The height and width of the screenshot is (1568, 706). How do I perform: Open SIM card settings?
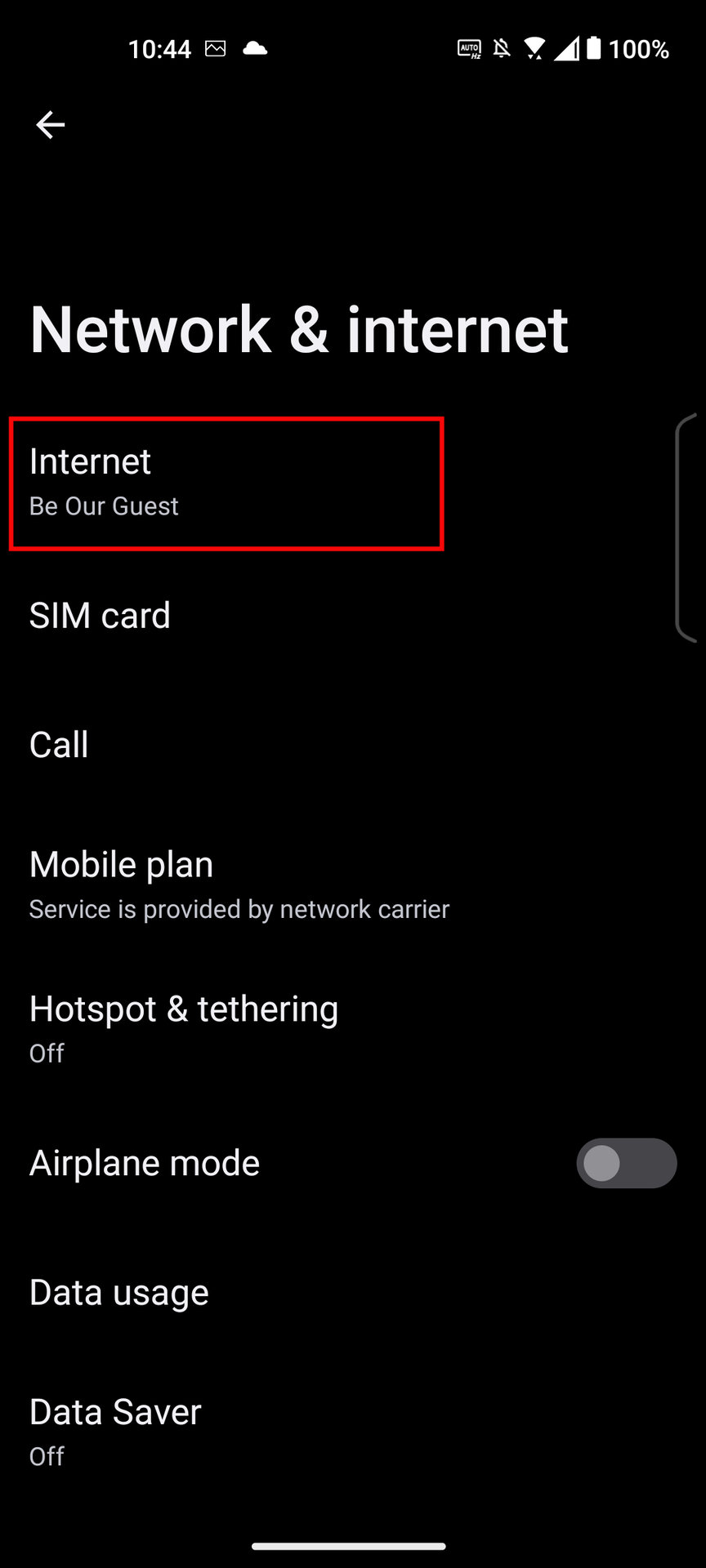click(100, 616)
